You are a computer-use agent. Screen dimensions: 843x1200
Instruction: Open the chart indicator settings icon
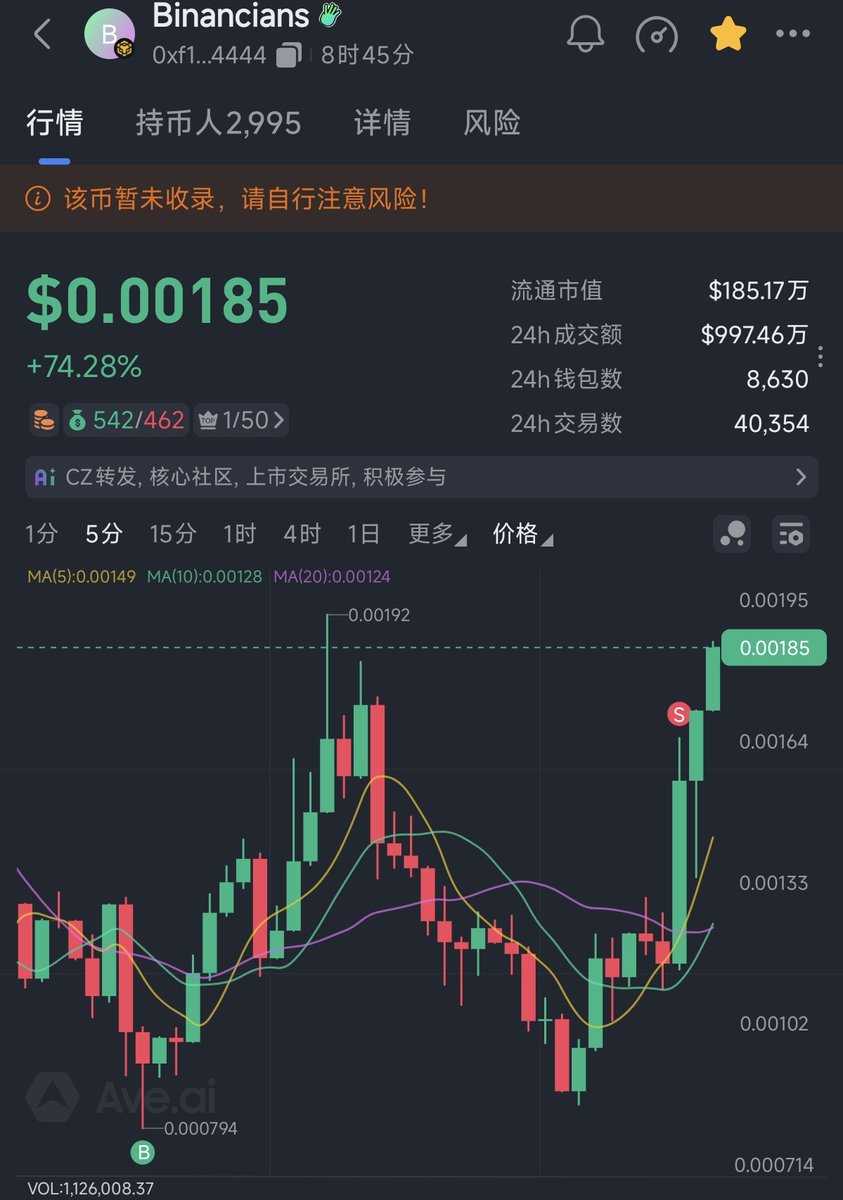(791, 534)
